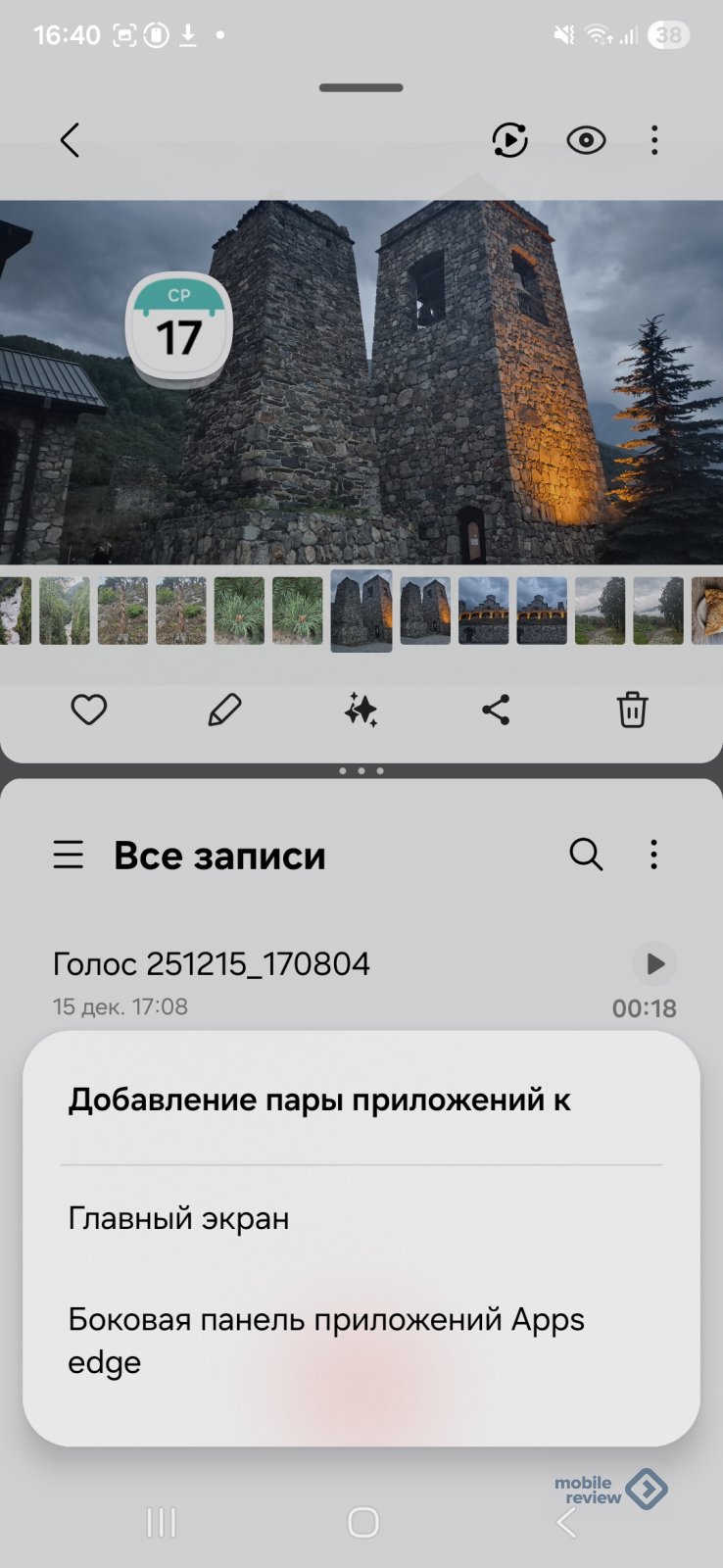Image resolution: width=723 pixels, height=1568 pixels.
Task: Go back from the gallery photo view
Action: coord(70,140)
